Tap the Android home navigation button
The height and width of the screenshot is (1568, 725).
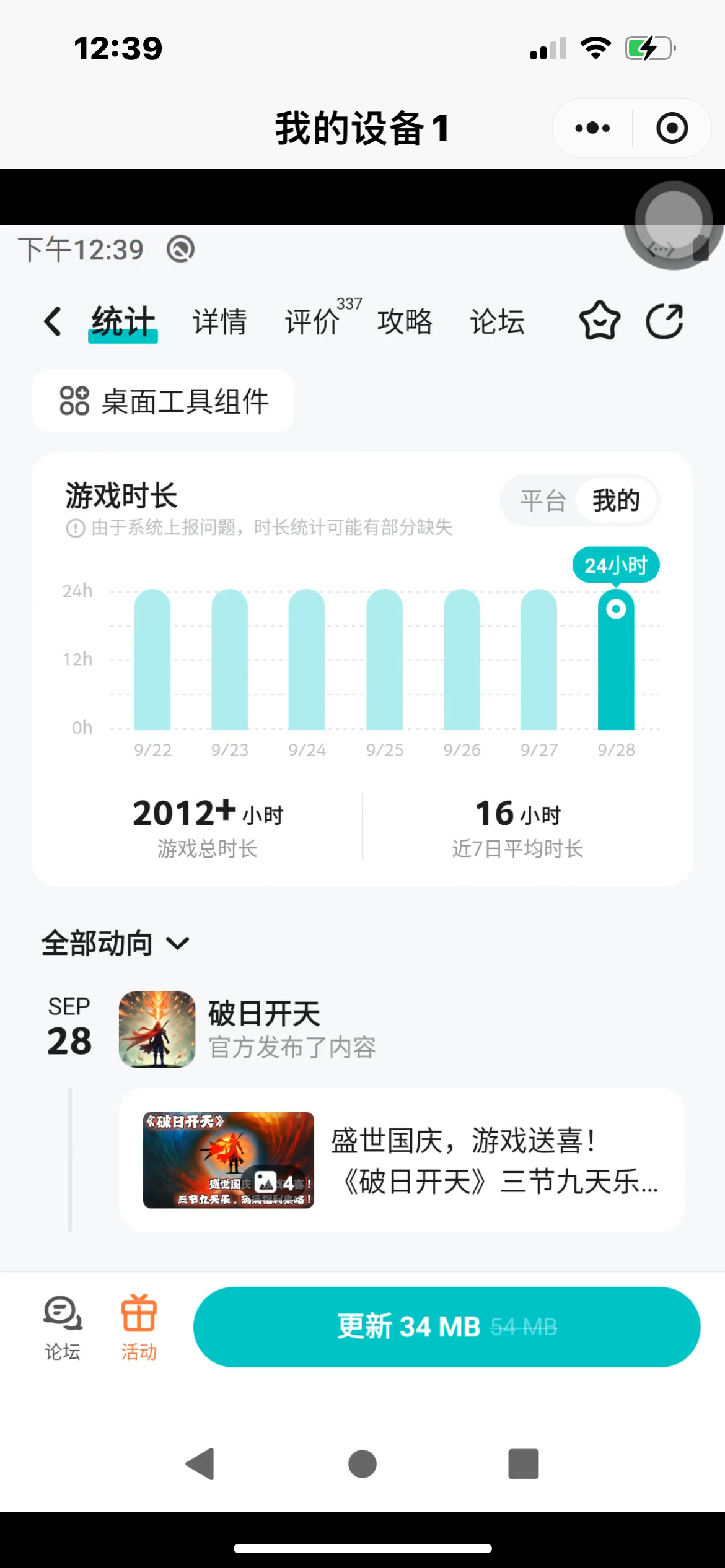pyautogui.click(x=362, y=1464)
